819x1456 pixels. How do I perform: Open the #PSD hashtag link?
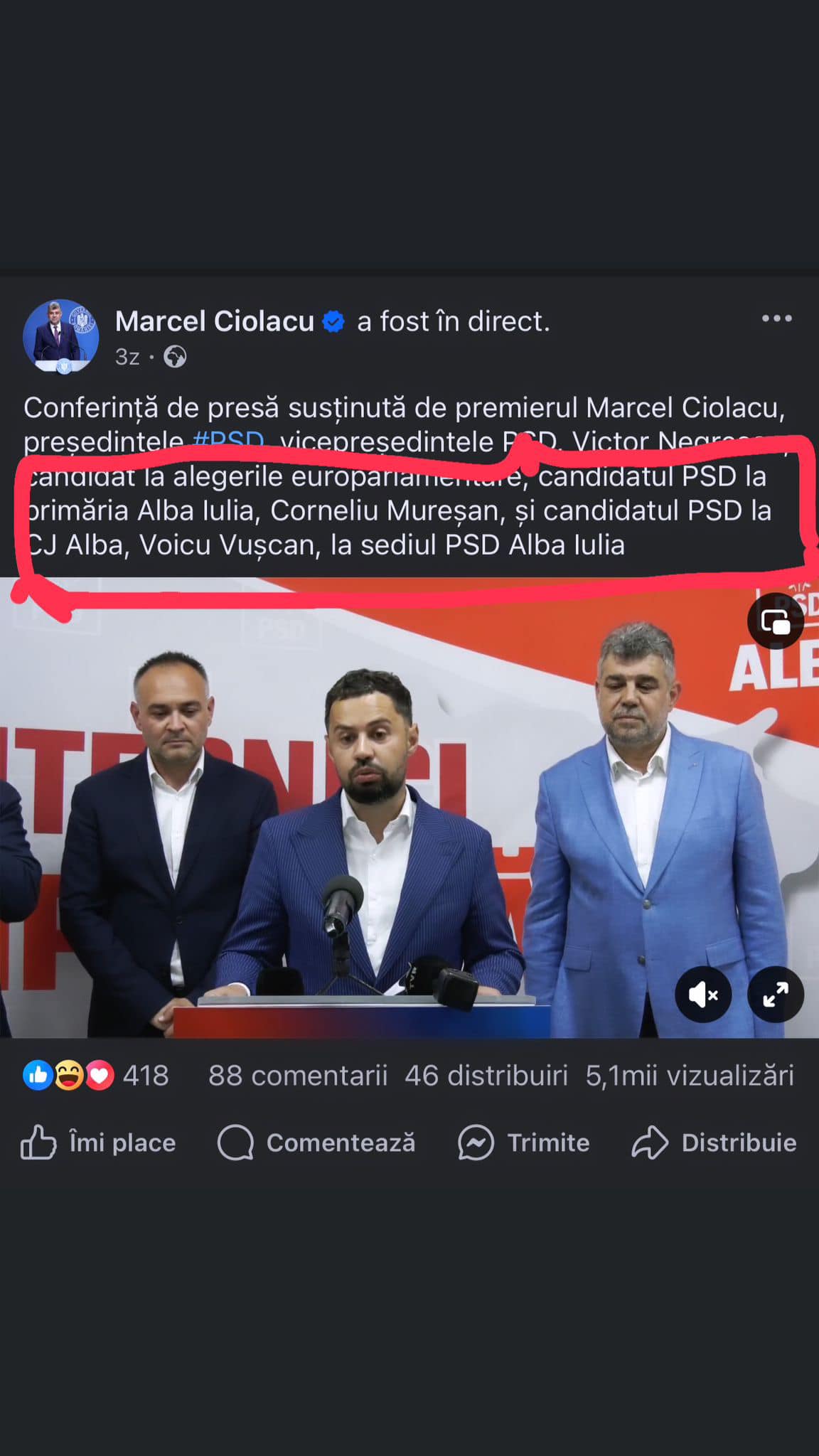pyautogui.click(x=228, y=441)
